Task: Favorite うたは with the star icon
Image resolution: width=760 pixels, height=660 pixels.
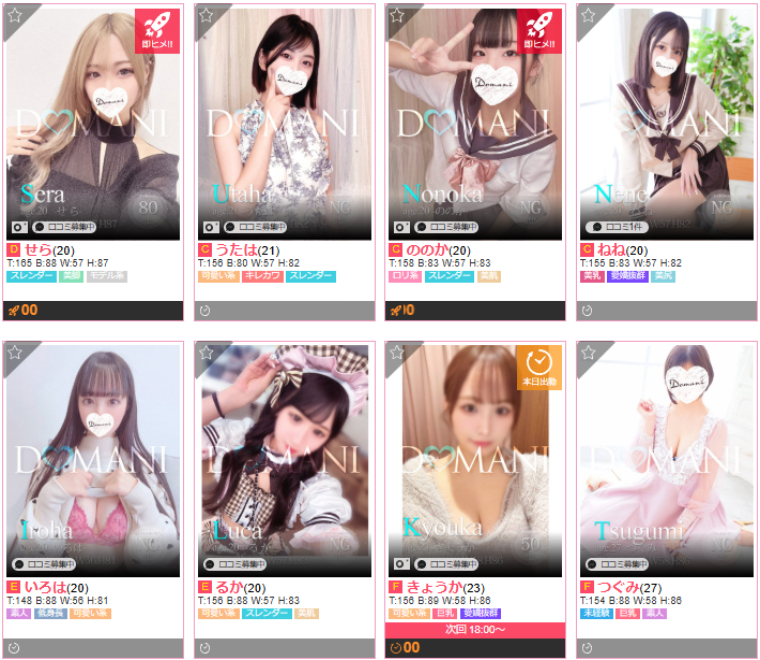Action: [206, 15]
